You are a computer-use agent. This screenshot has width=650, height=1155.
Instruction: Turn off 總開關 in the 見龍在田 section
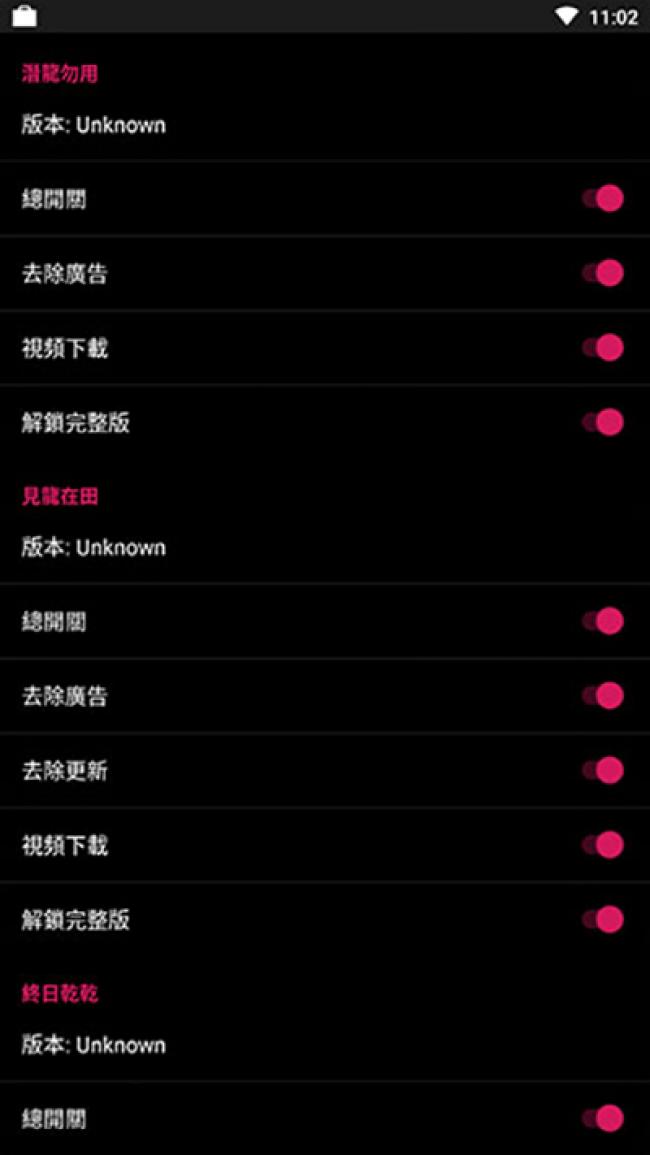pyautogui.click(x=603, y=621)
